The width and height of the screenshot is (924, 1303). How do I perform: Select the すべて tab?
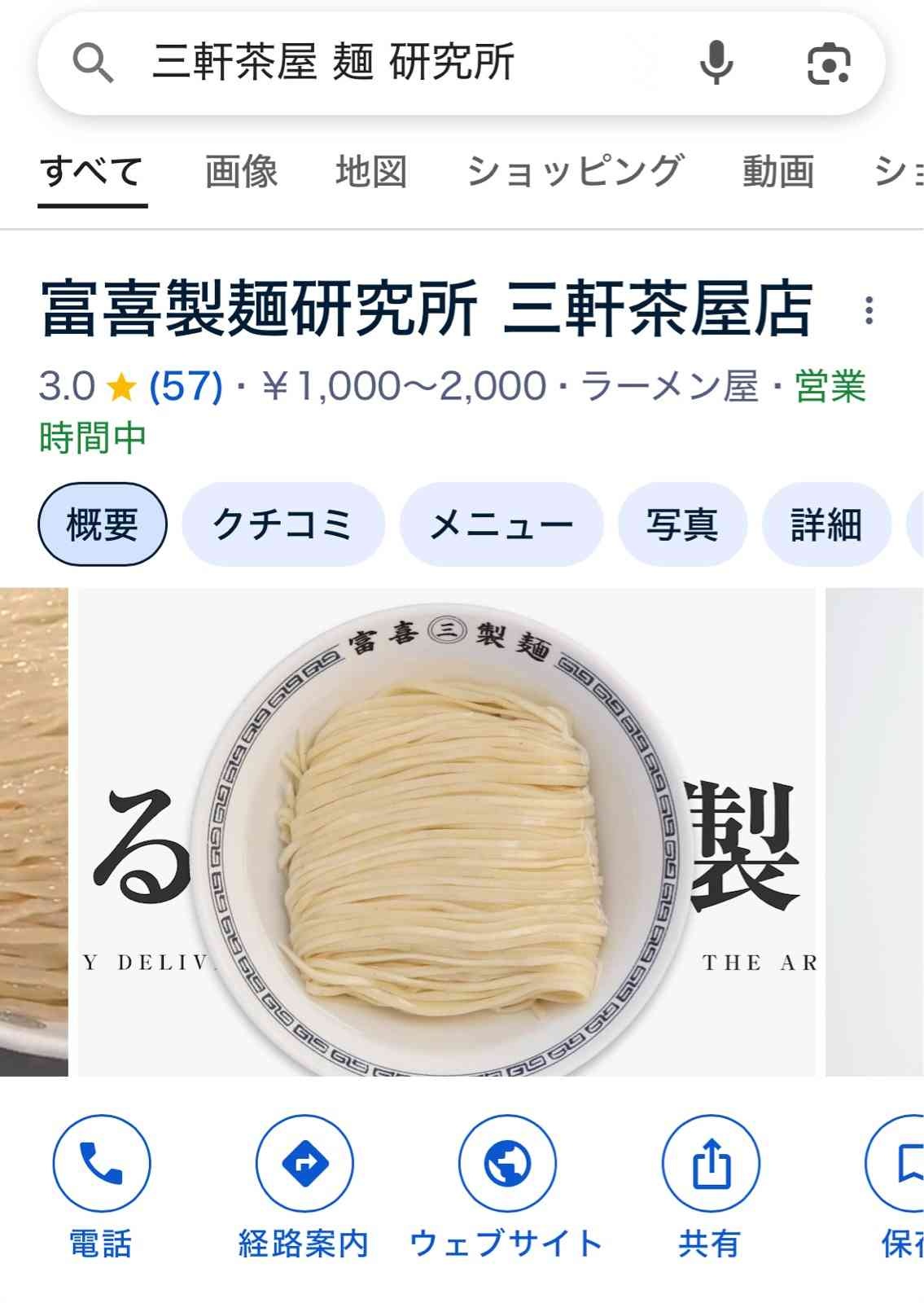click(x=92, y=172)
